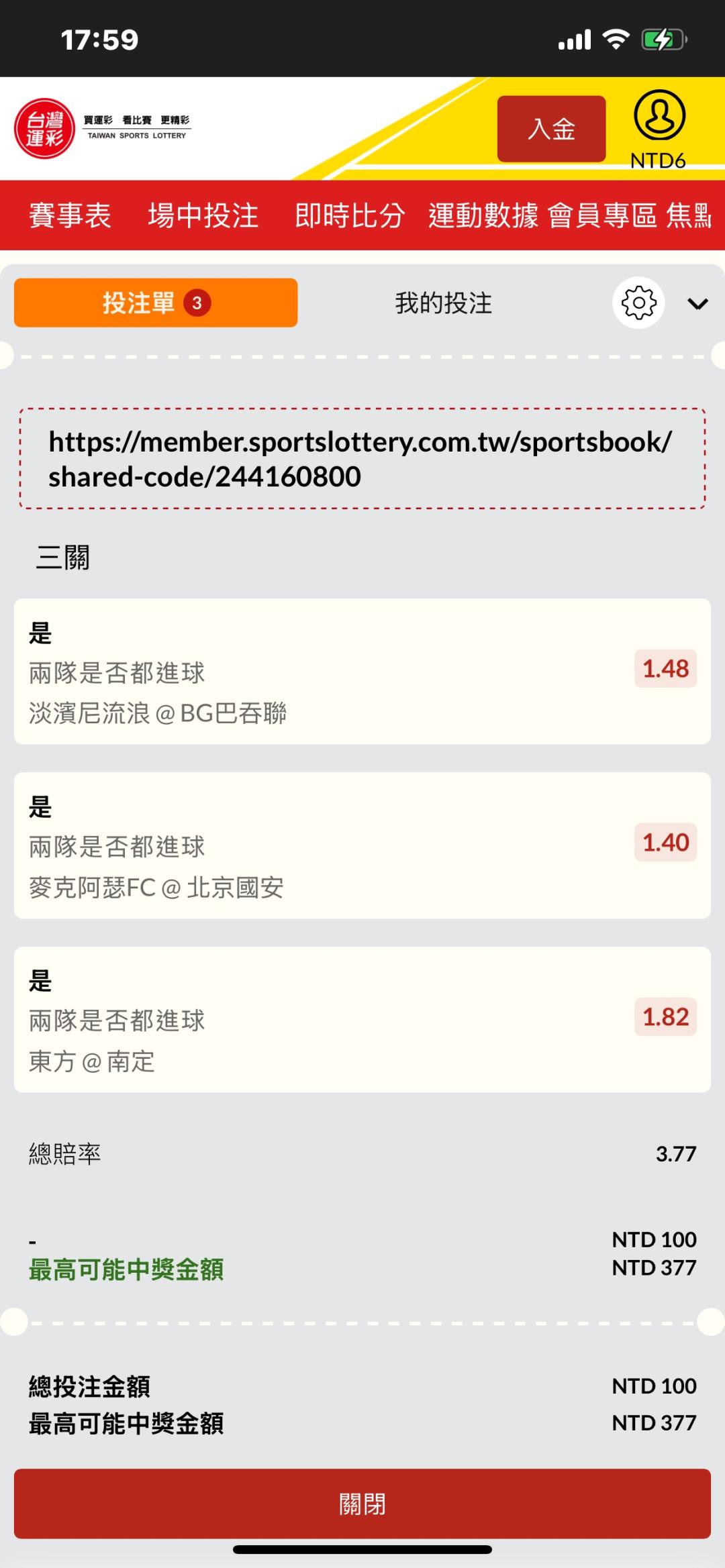Switch to 即時比分 live scores
Screen dimensions: 725x1568
pos(350,215)
